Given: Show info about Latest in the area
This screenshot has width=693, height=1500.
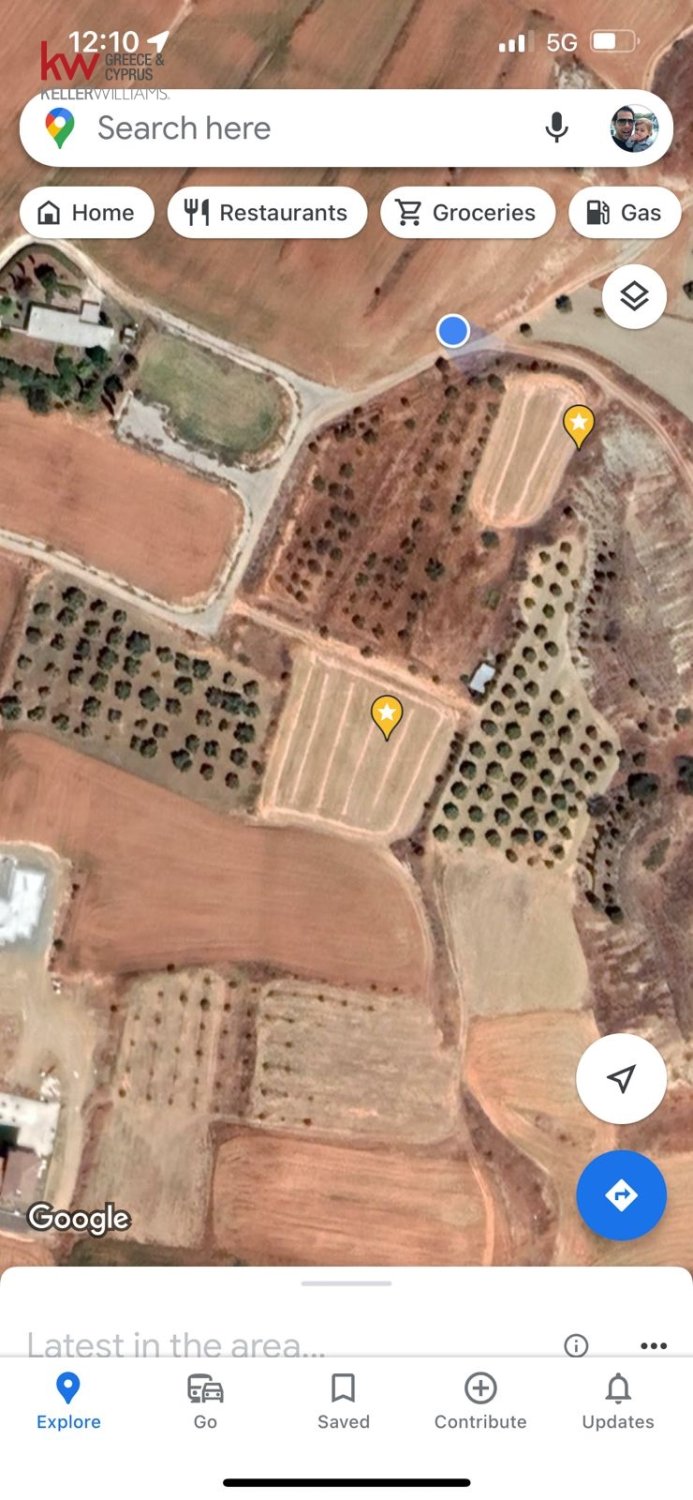Looking at the screenshot, I should click(x=576, y=1346).
